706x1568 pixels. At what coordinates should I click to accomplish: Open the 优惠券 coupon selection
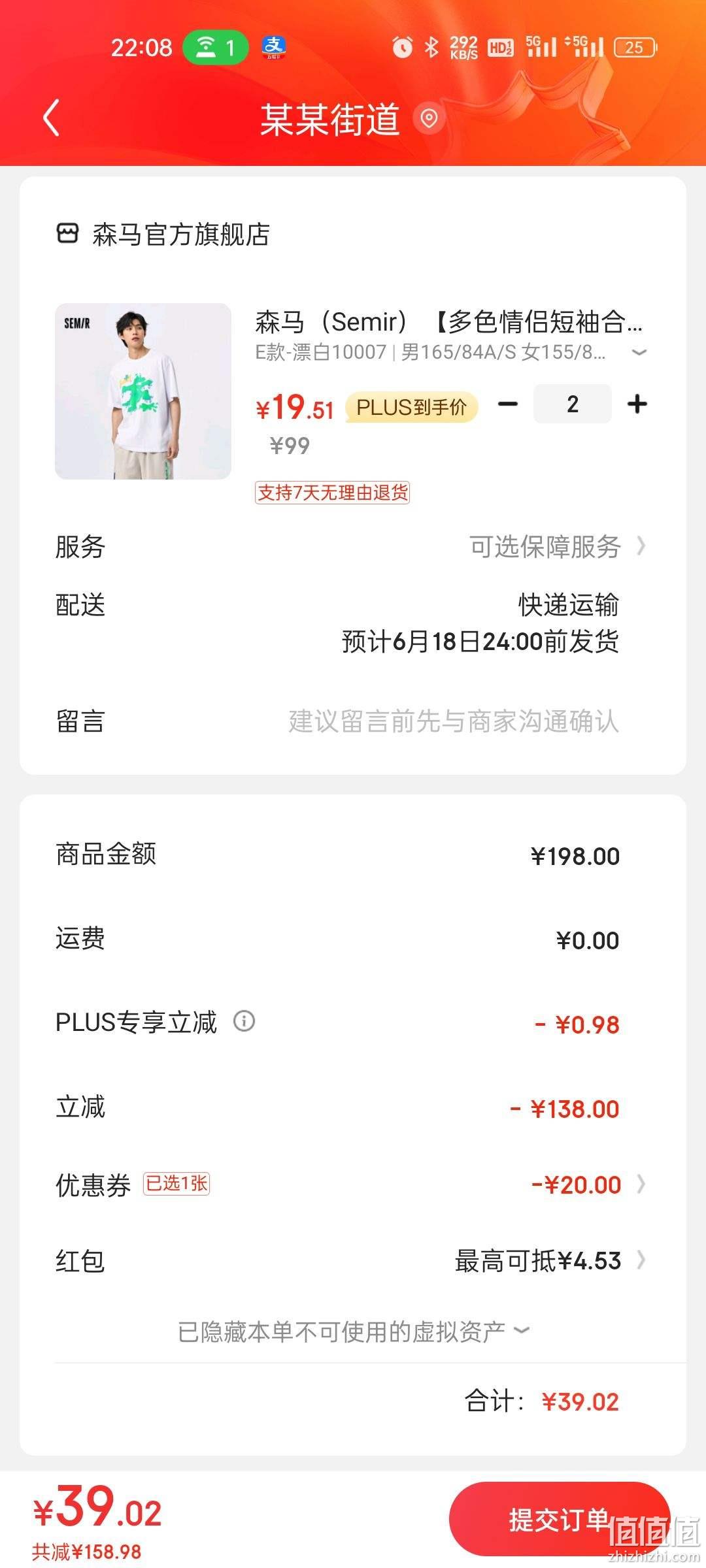coord(352,1184)
